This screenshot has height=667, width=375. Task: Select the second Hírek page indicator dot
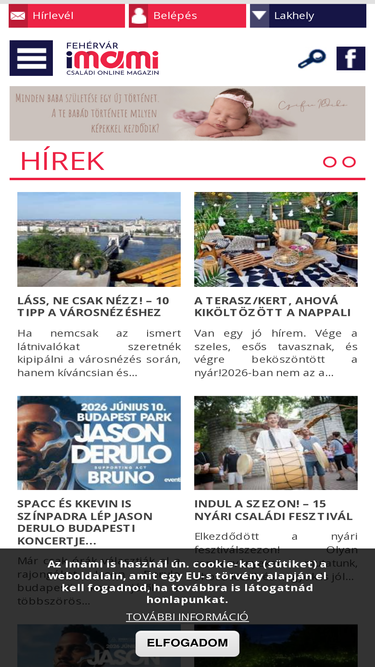(x=349, y=162)
